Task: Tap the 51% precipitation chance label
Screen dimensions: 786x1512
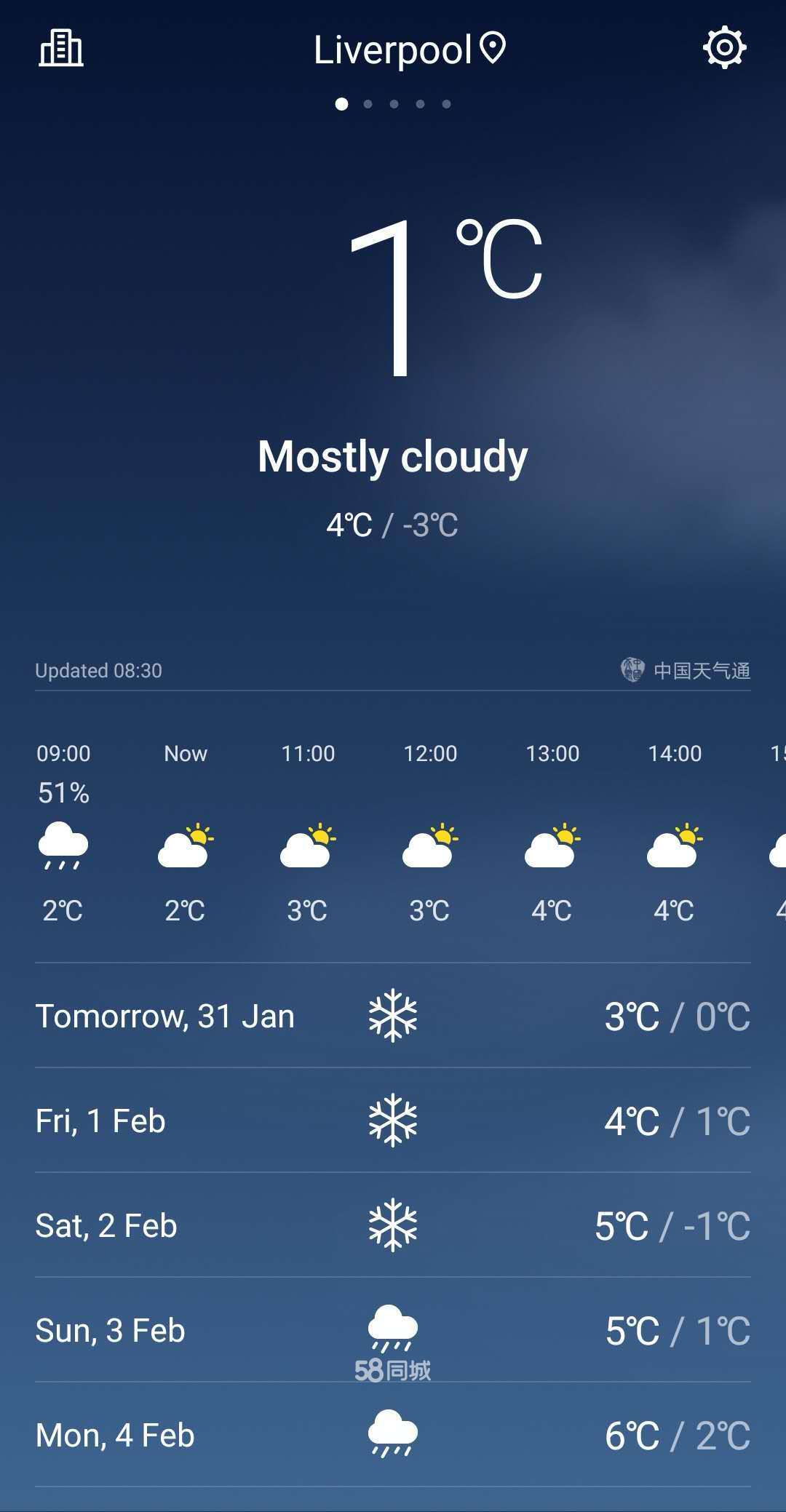Action: 62,794
